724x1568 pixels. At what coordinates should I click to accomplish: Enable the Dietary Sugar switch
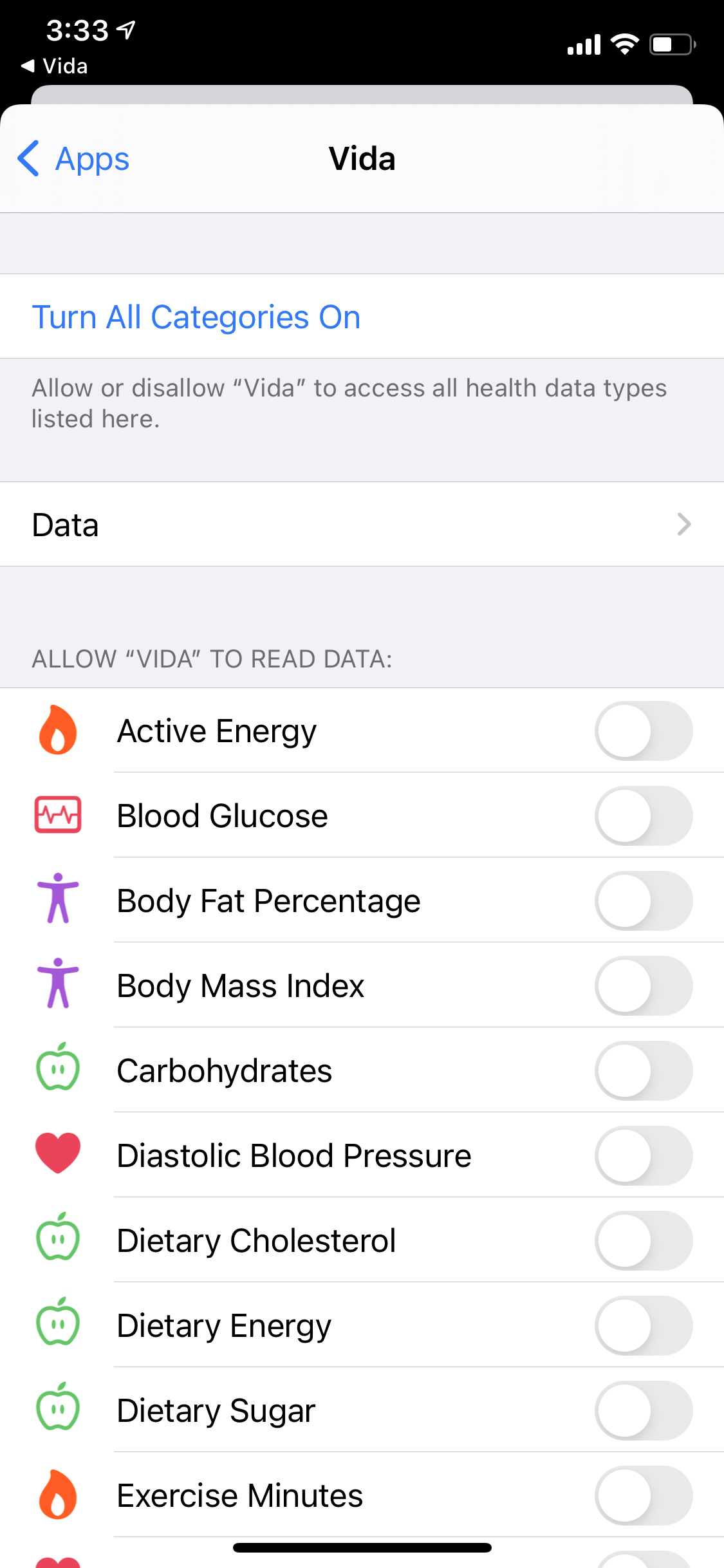644,1410
